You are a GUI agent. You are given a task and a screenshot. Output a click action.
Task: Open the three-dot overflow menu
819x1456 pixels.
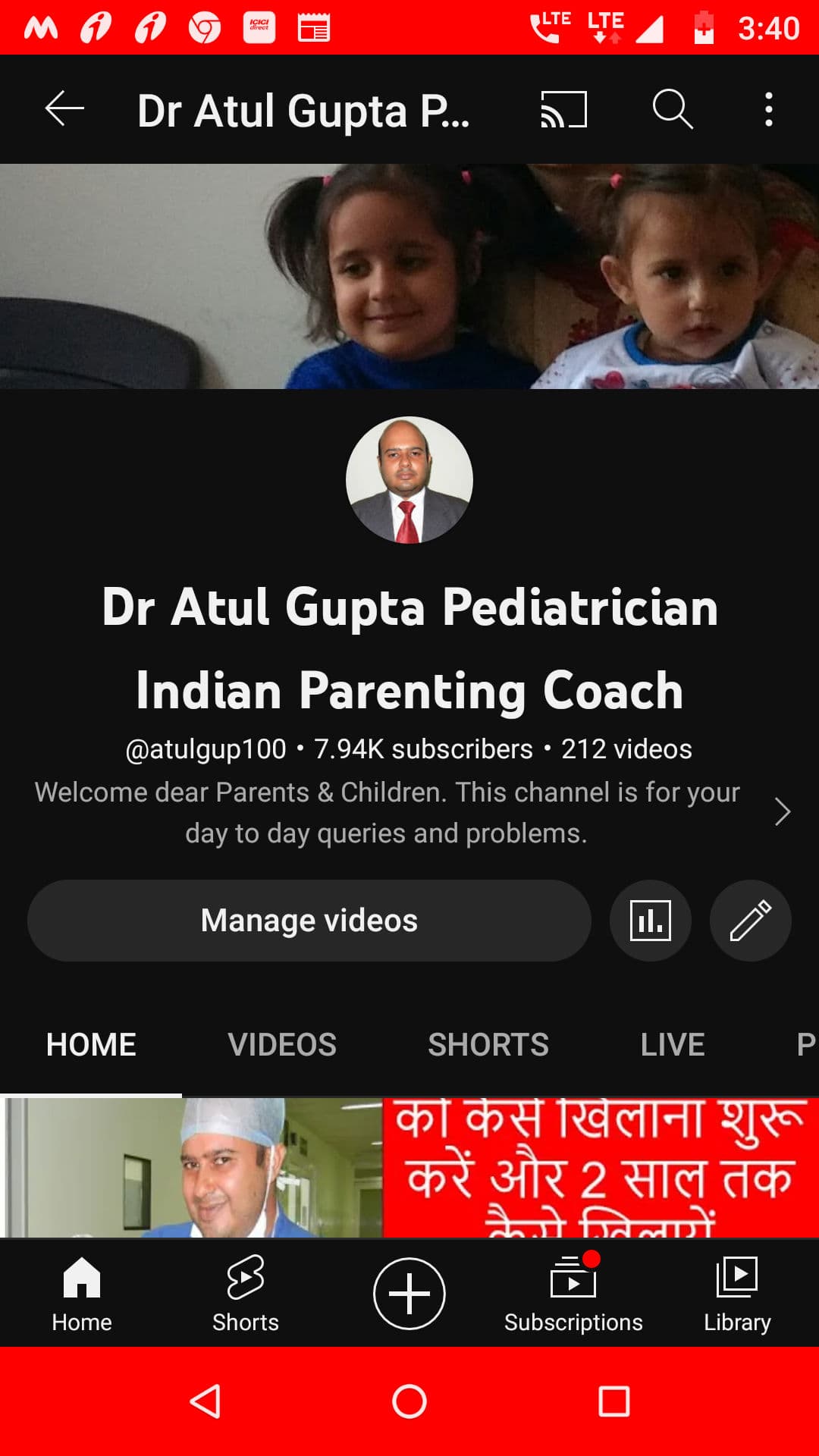click(768, 109)
